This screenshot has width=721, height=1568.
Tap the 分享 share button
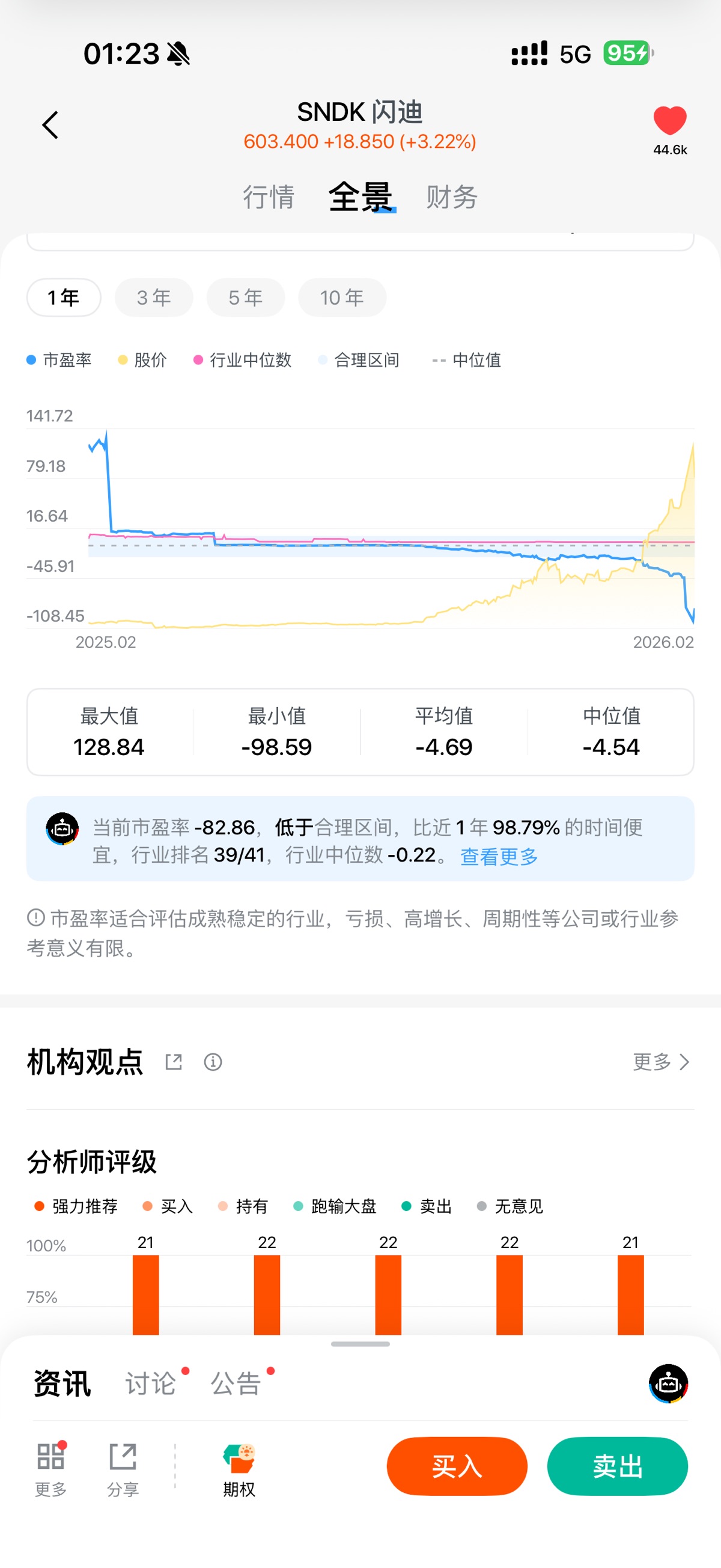click(123, 1468)
